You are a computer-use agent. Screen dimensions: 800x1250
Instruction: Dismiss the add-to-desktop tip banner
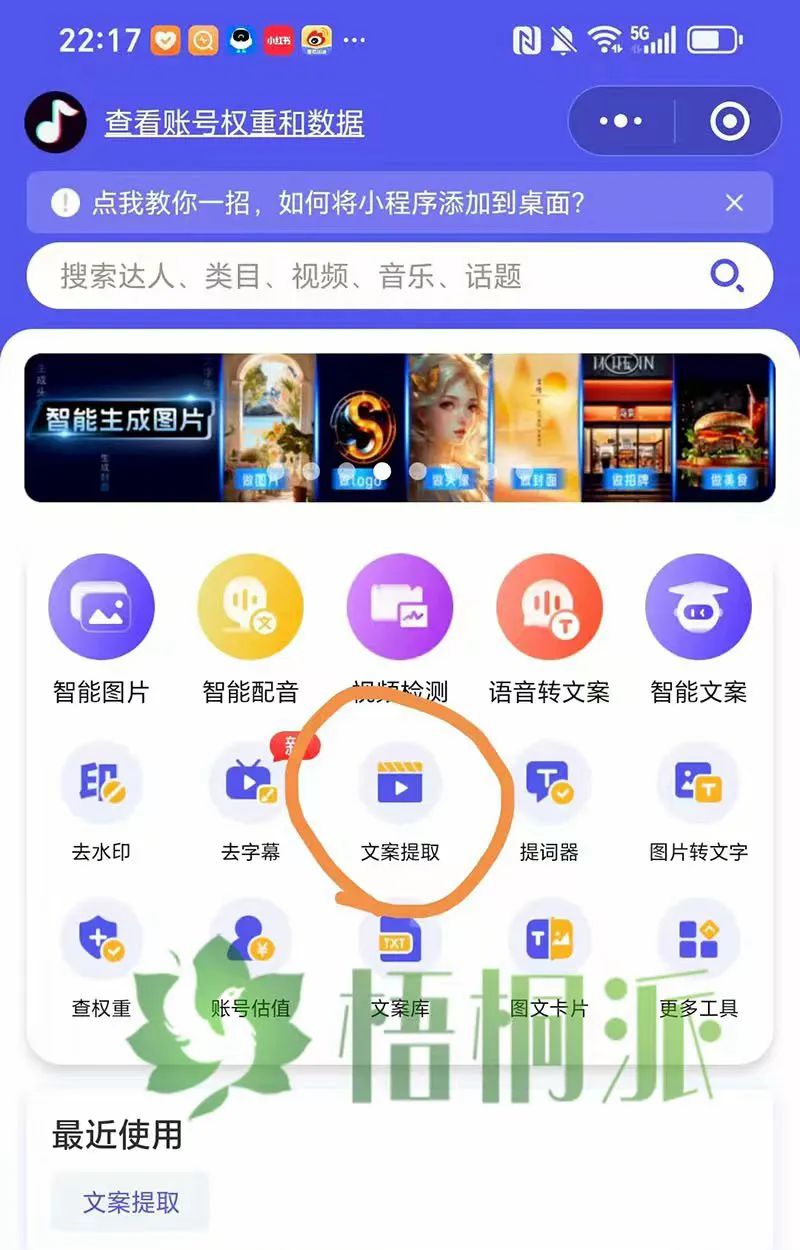point(734,203)
